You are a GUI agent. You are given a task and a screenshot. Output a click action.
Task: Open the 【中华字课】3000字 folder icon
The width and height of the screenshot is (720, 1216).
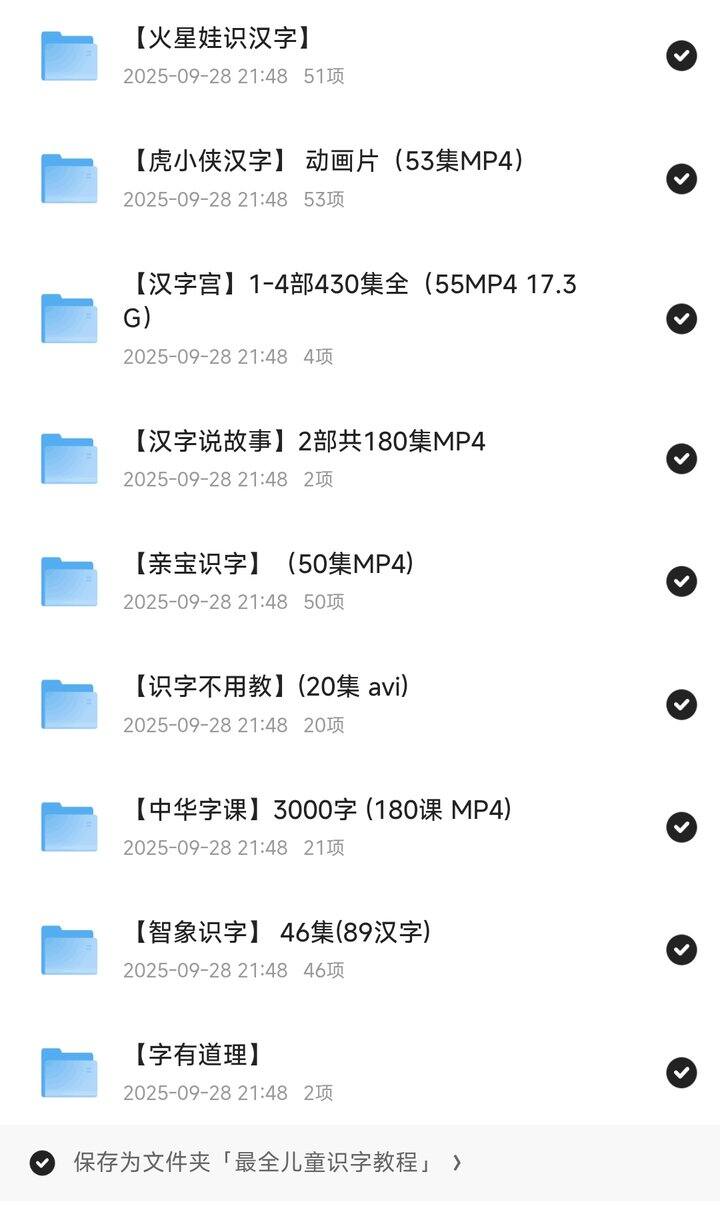pos(68,825)
